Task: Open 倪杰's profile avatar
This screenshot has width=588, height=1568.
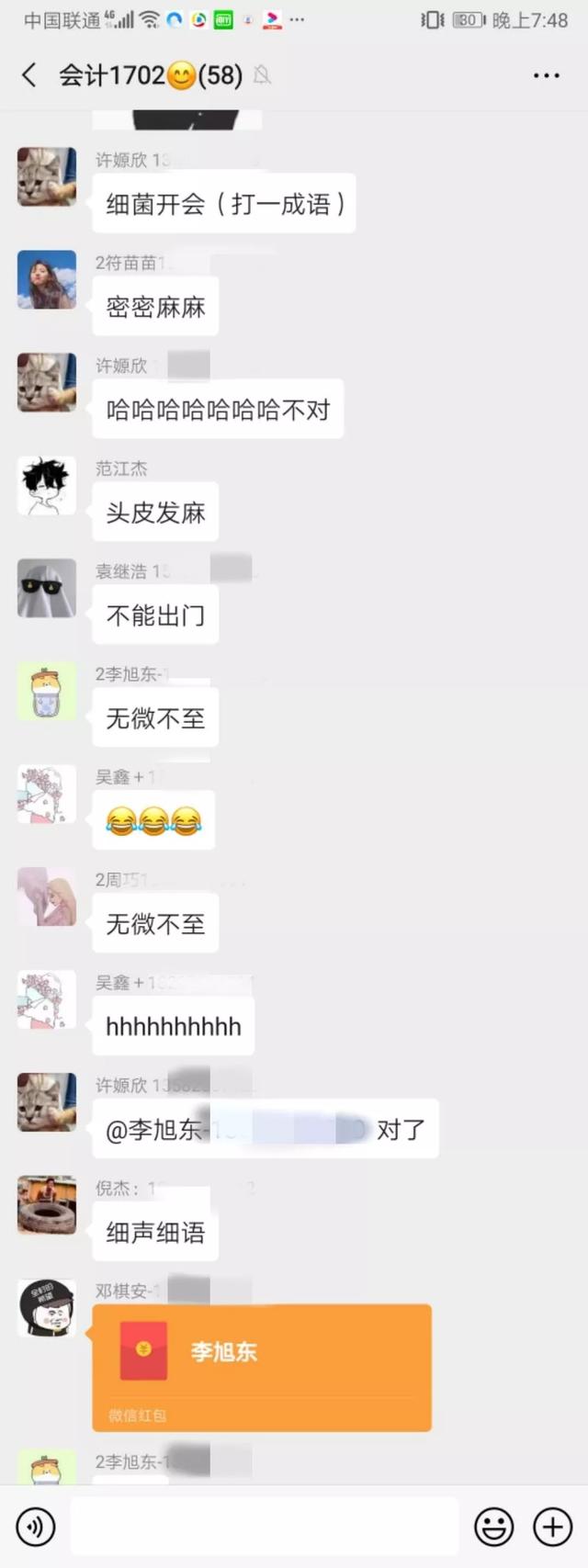Action: pos(47,1205)
